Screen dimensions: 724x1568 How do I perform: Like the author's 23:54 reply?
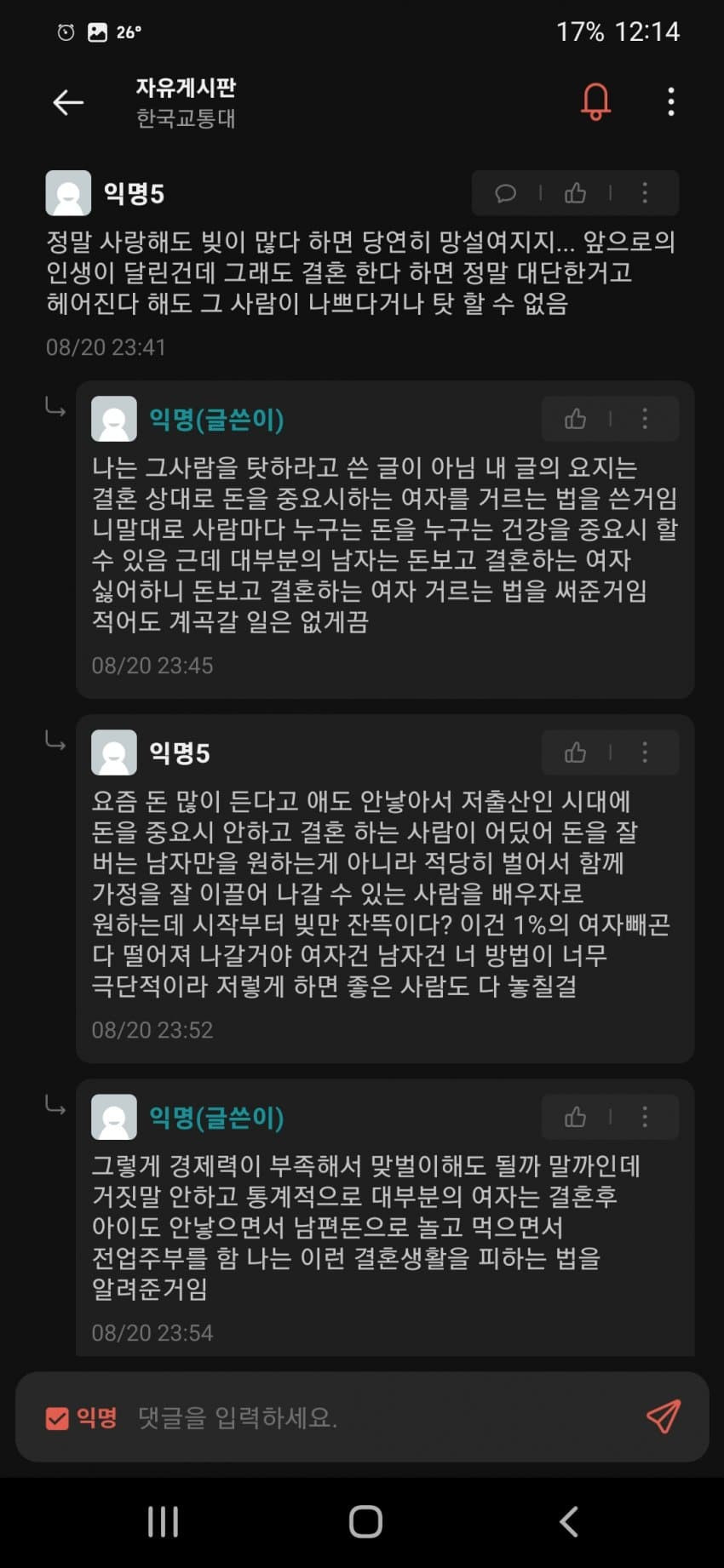575,1117
